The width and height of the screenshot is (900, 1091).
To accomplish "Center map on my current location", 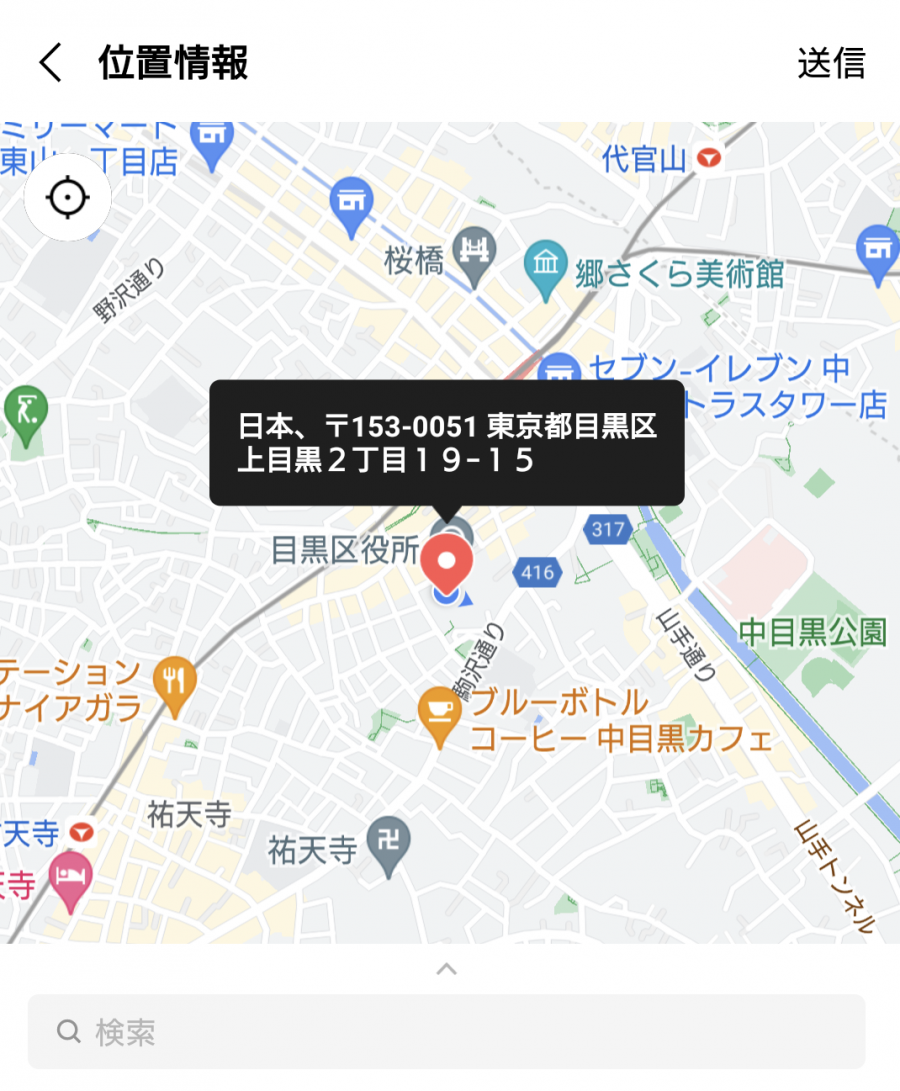I will point(67,198).
